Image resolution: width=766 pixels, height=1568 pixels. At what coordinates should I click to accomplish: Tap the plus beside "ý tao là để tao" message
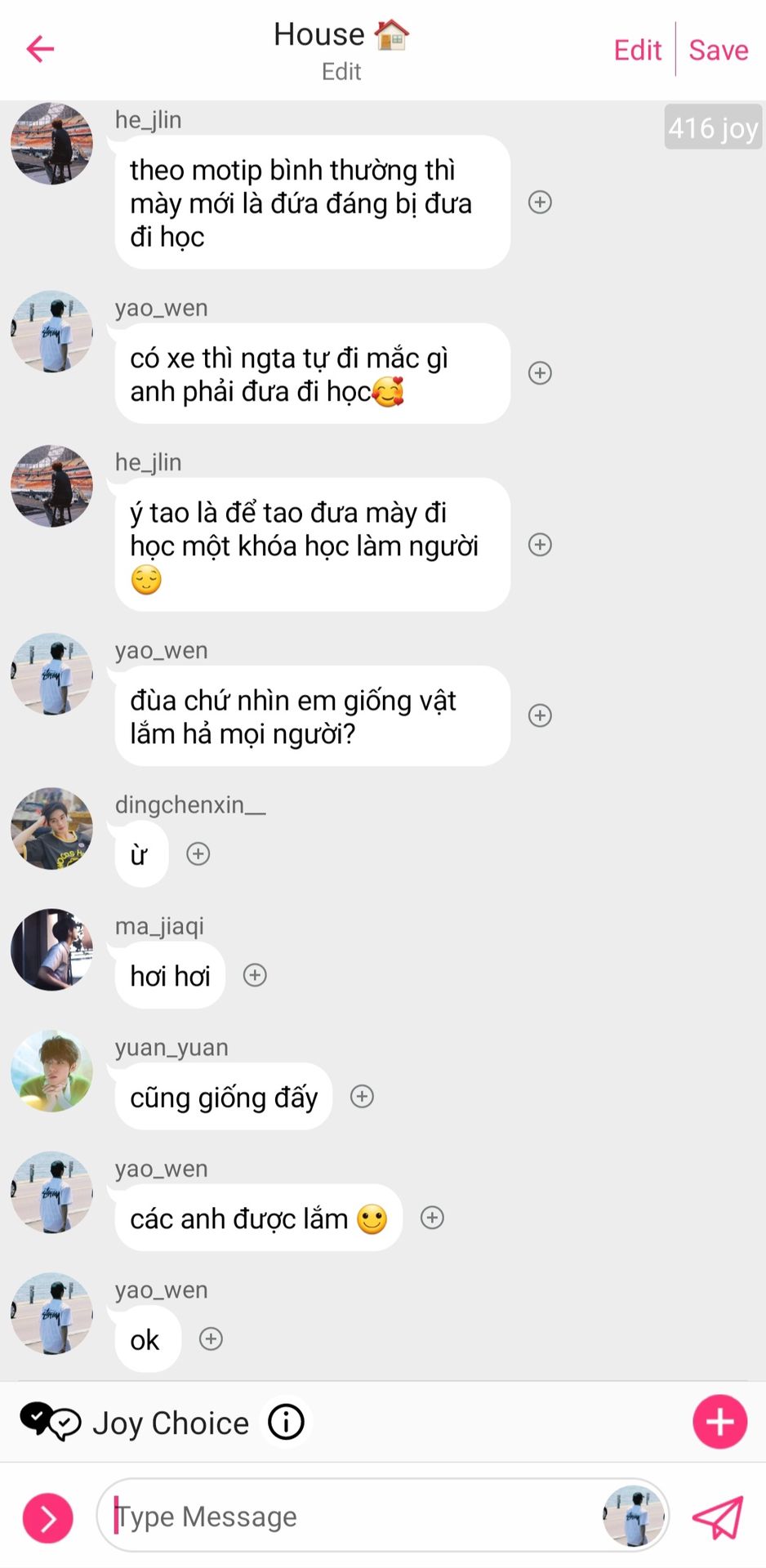[x=540, y=545]
